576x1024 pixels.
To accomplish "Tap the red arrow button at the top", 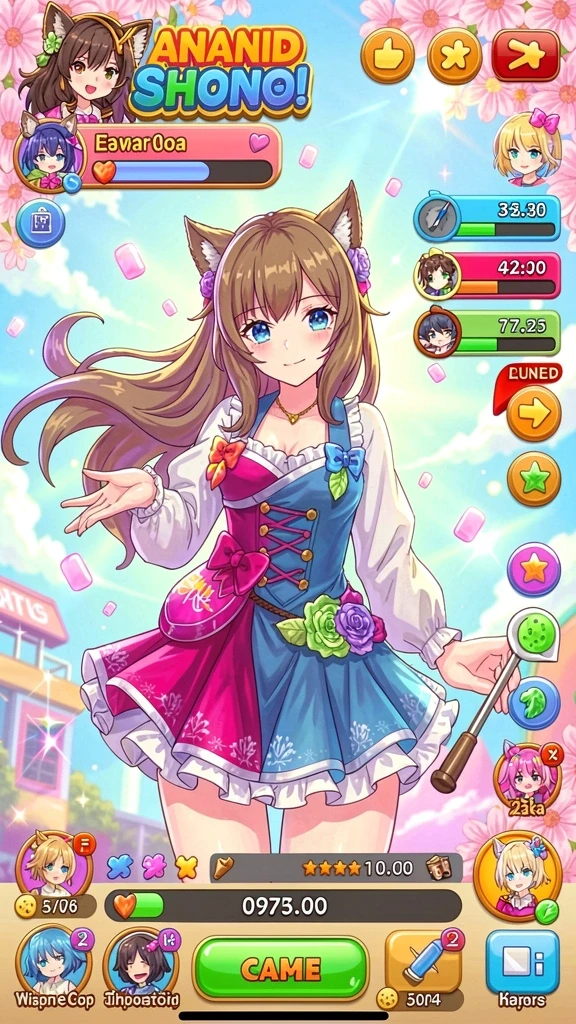I will 526,56.
